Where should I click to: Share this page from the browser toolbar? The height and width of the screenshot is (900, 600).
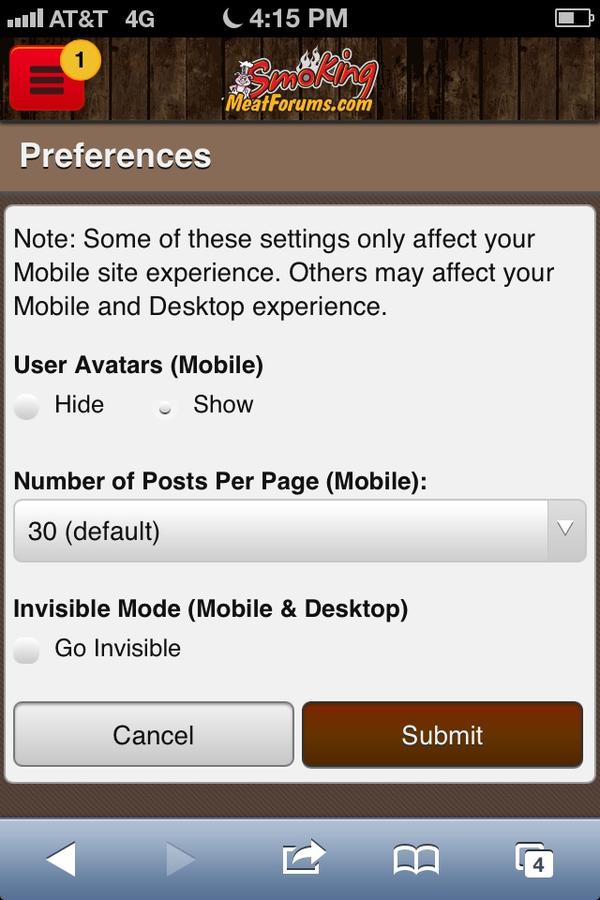[304, 859]
